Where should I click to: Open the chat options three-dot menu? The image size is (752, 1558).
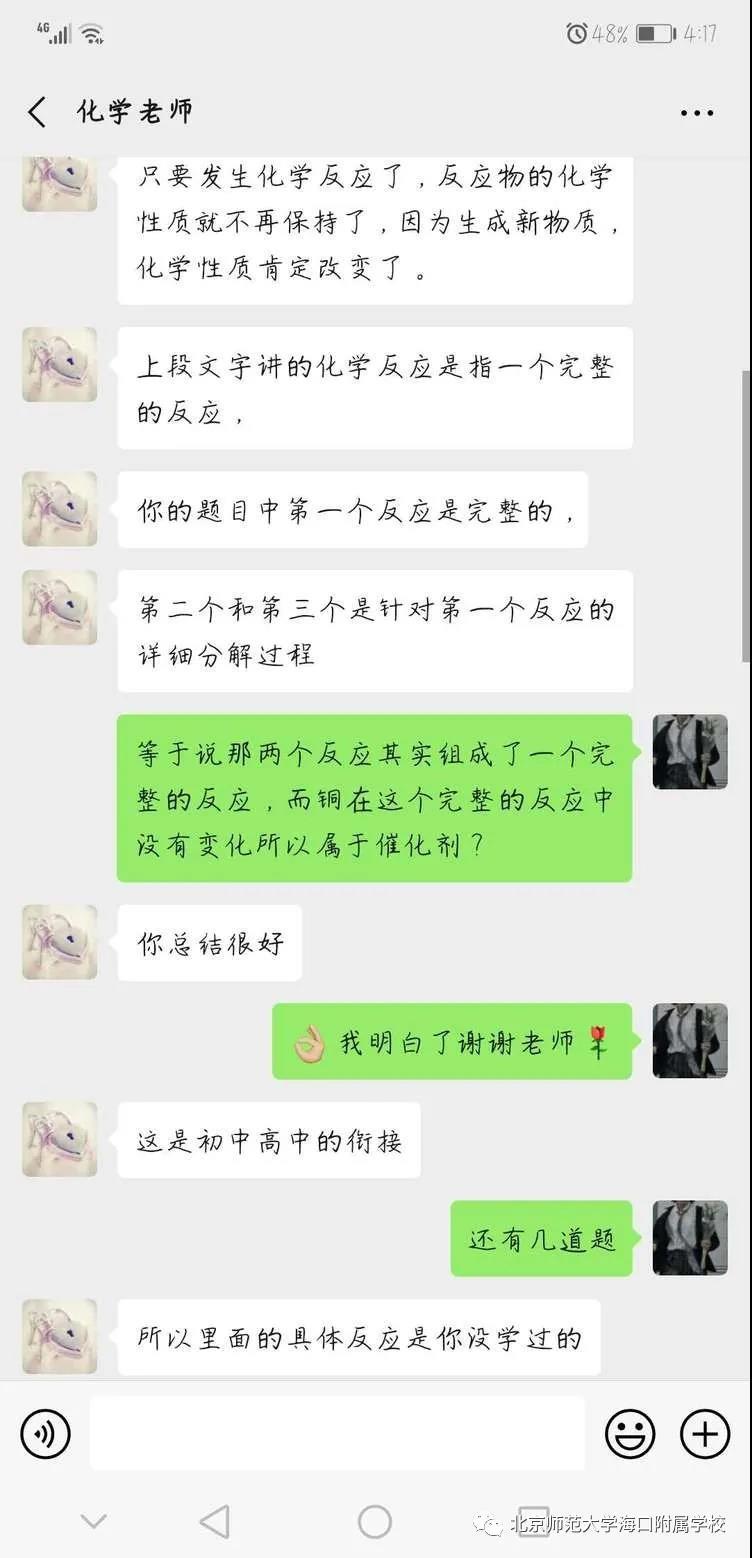coord(697,113)
